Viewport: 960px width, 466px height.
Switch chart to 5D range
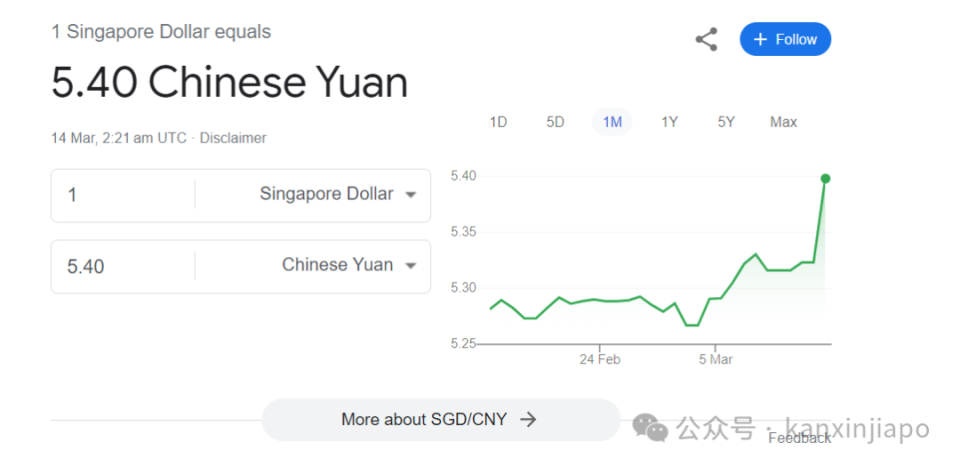pyautogui.click(x=555, y=122)
